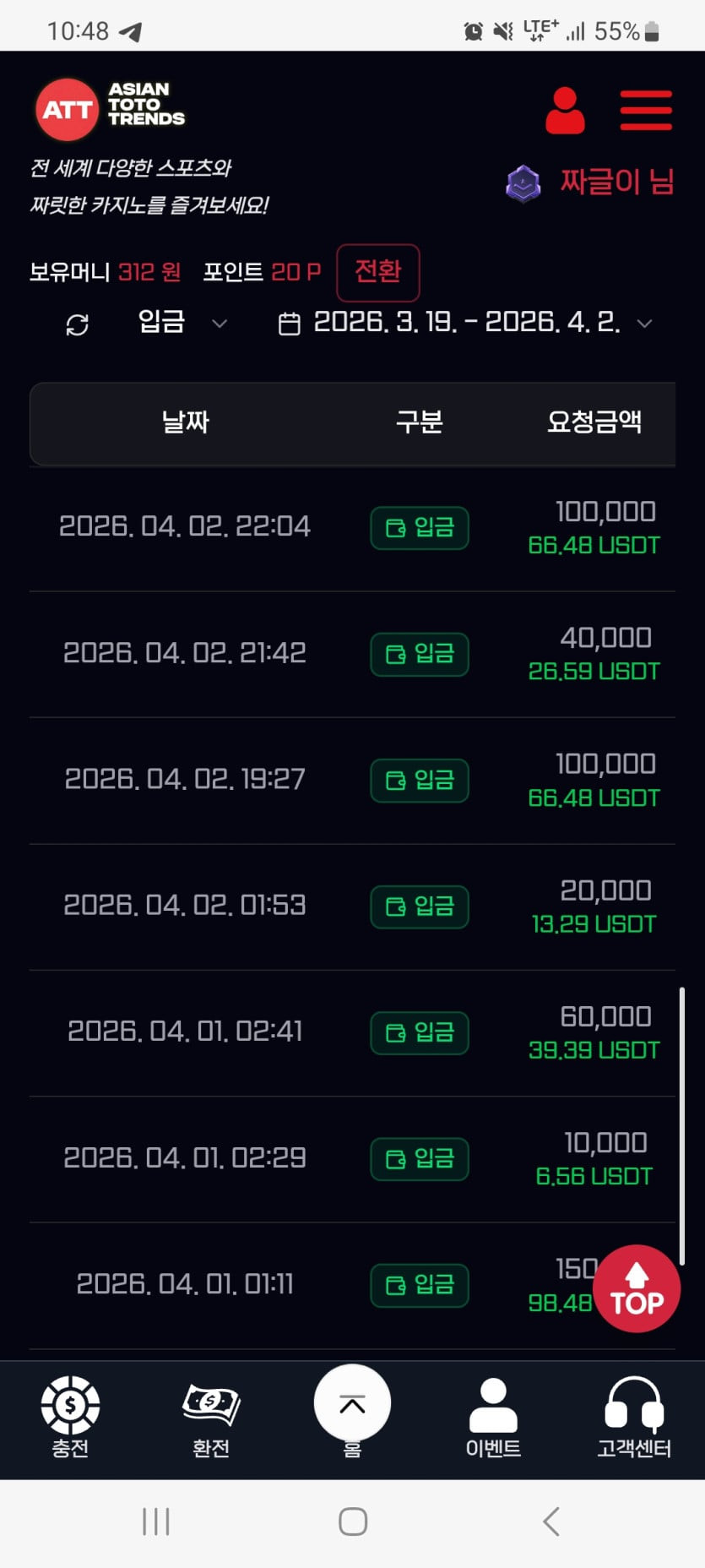Expand the 입금 type dropdown
Screen dimensions: 705x1568
pyautogui.click(x=182, y=323)
